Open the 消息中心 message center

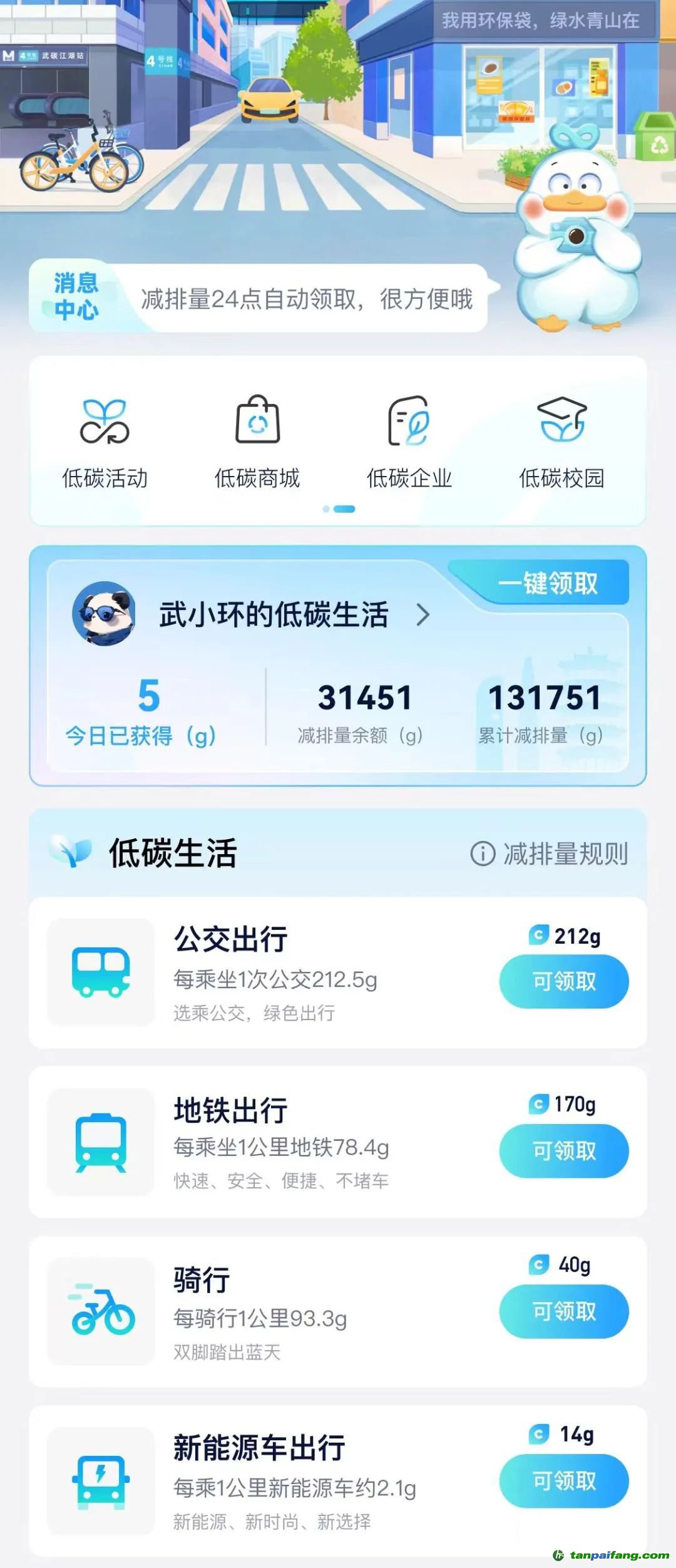click(76, 296)
